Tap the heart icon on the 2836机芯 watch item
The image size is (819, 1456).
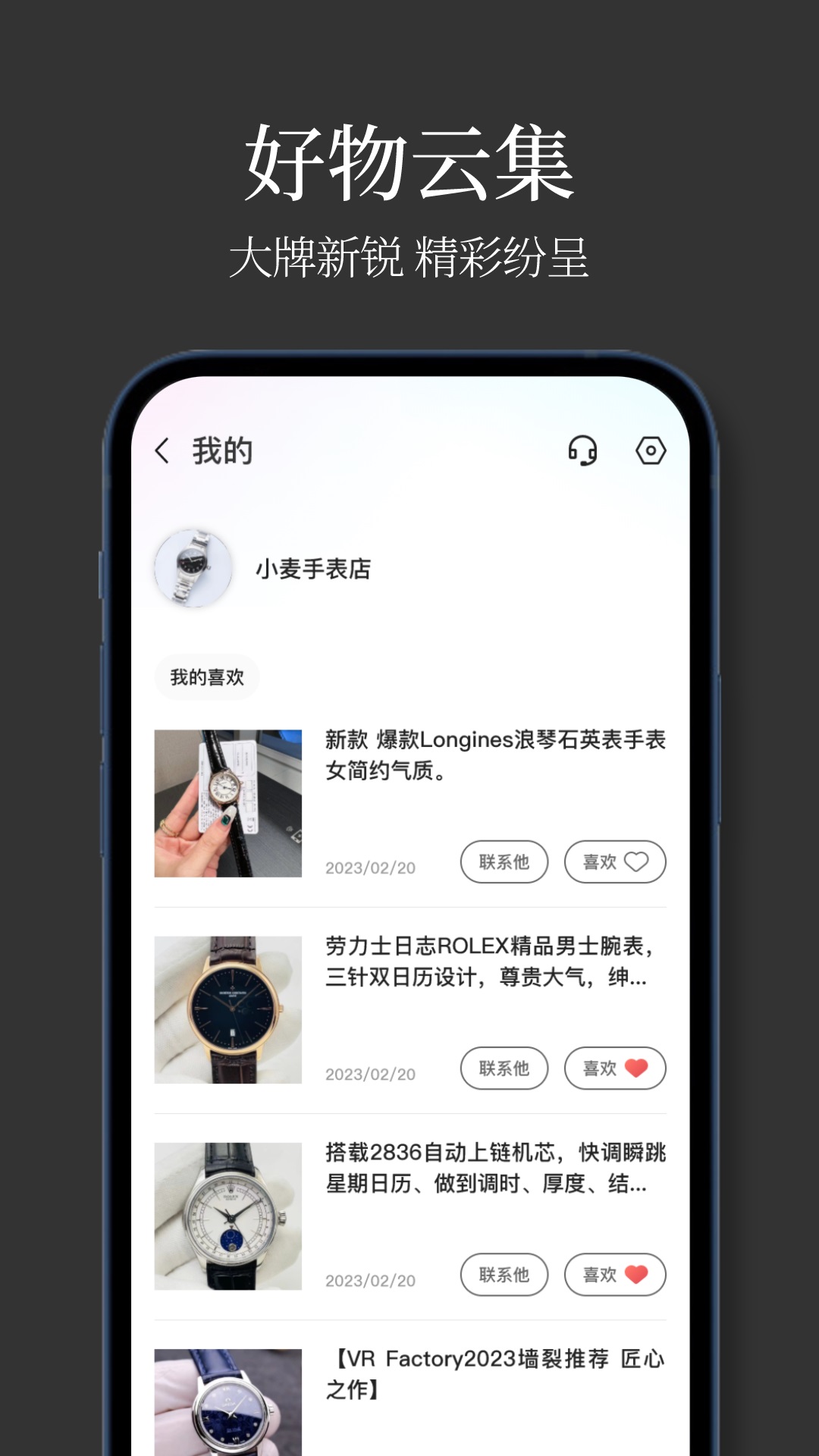[637, 1273]
